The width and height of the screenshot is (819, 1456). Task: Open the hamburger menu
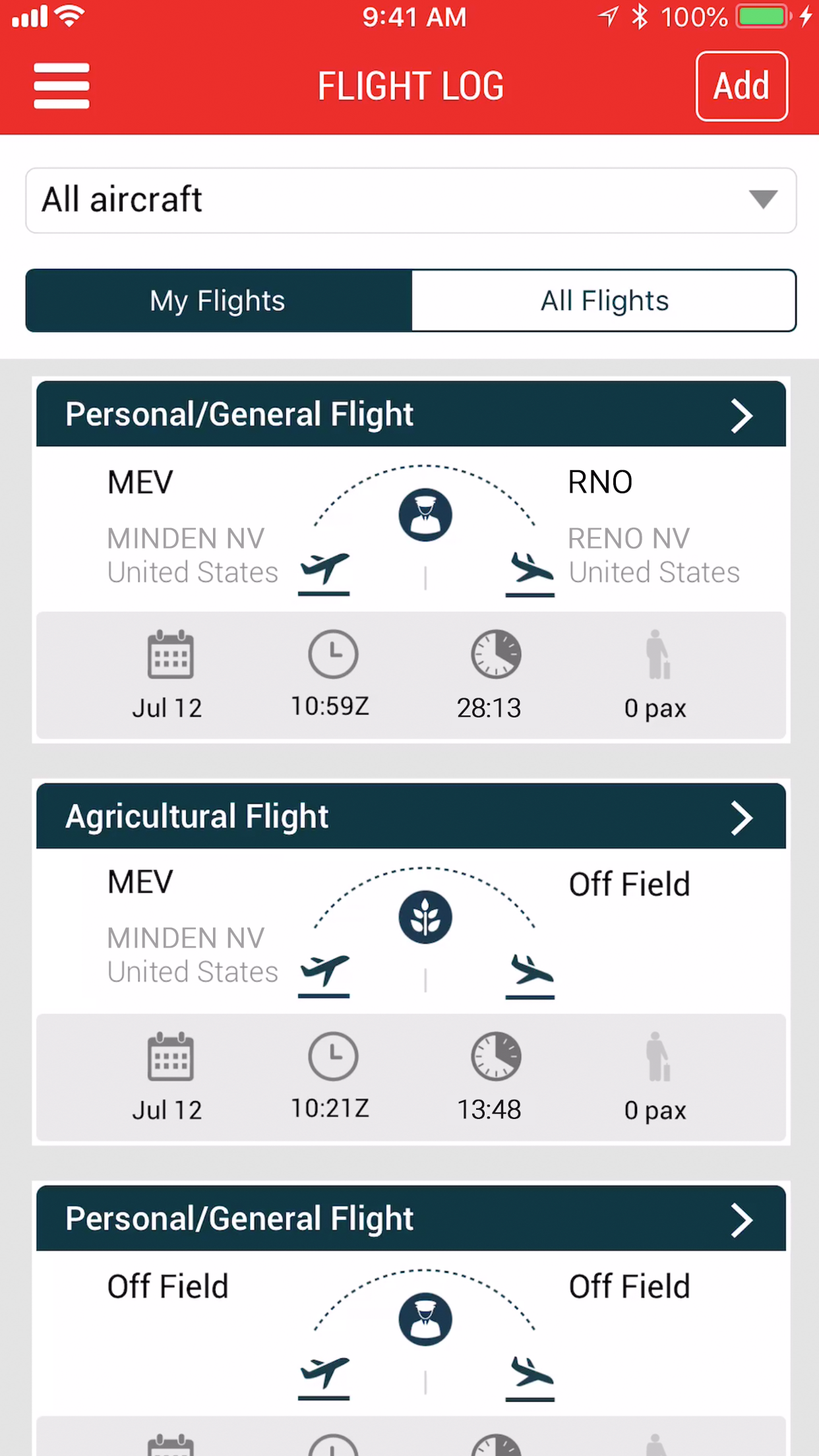click(x=61, y=86)
